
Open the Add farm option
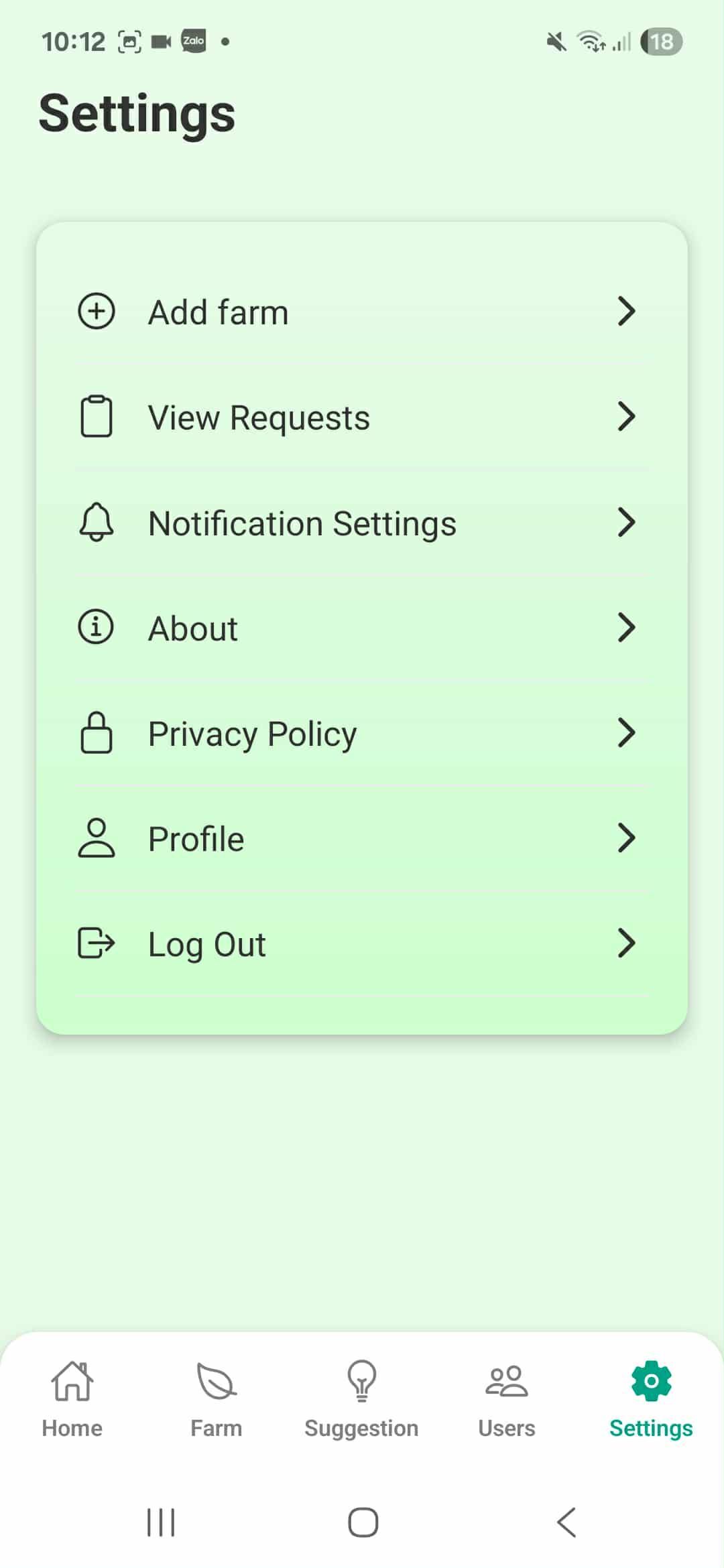click(362, 312)
